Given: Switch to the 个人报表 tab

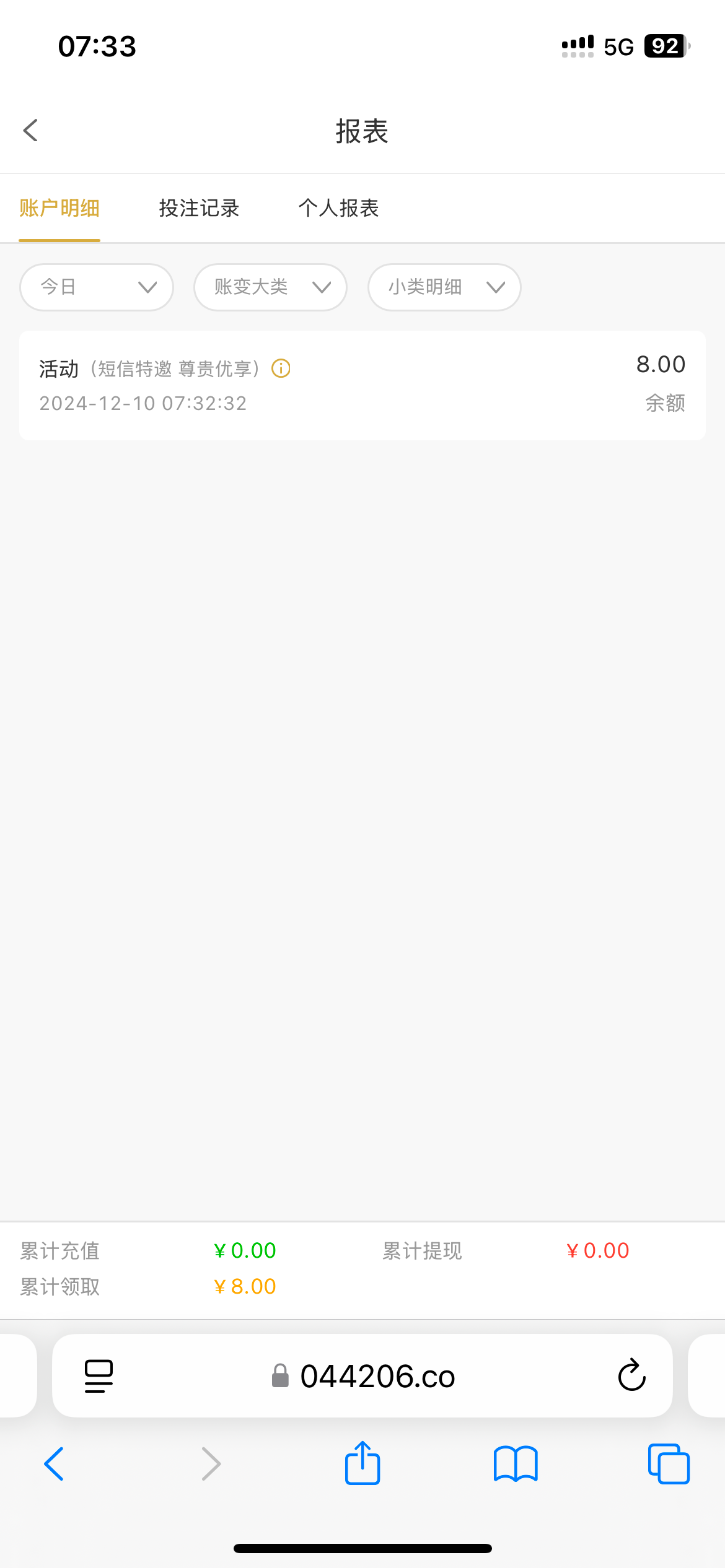Looking at the screenshot, I should pyautogui.click(x=338, y=208).
